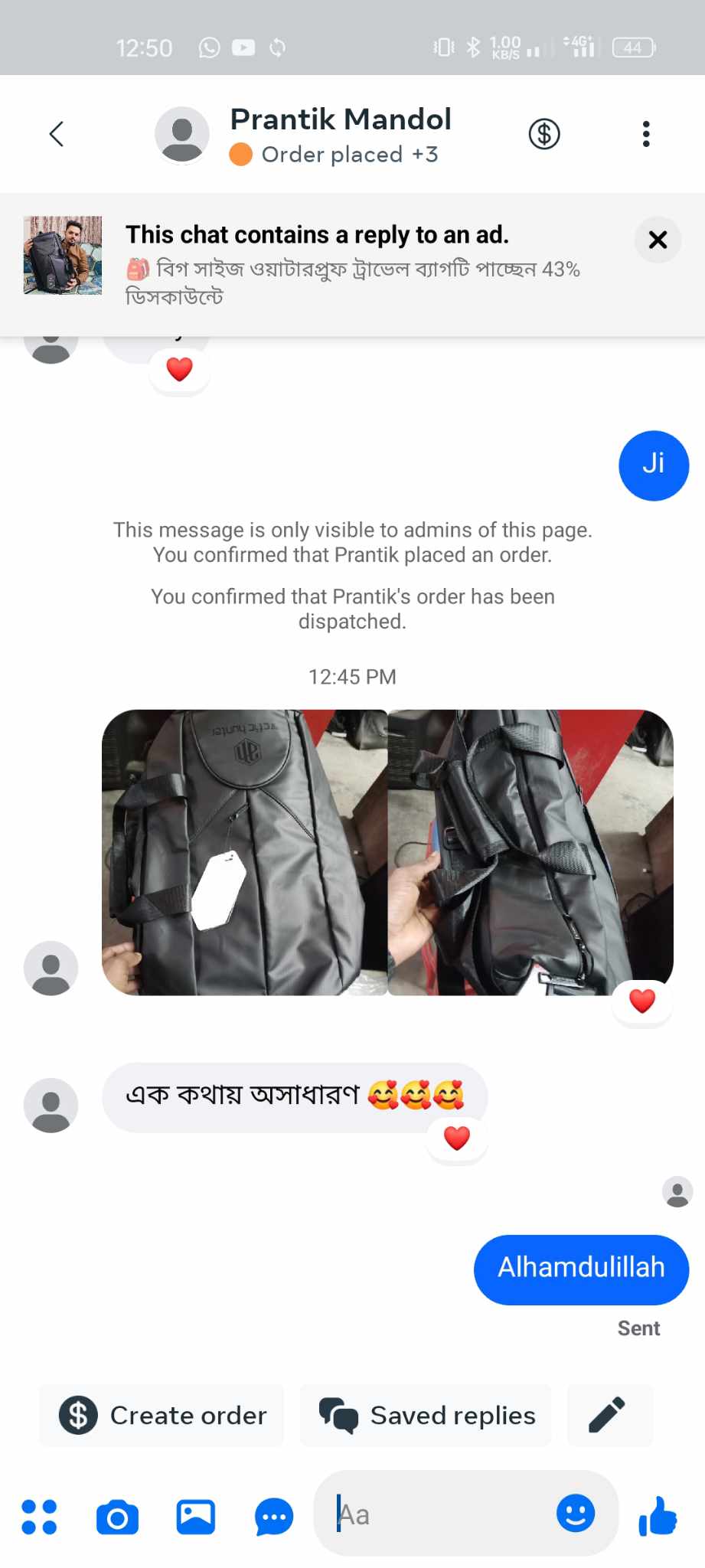Viewport: 705px width, 1568px height.
Task: Open the ad preview in the banner
Action: (63, 256)
